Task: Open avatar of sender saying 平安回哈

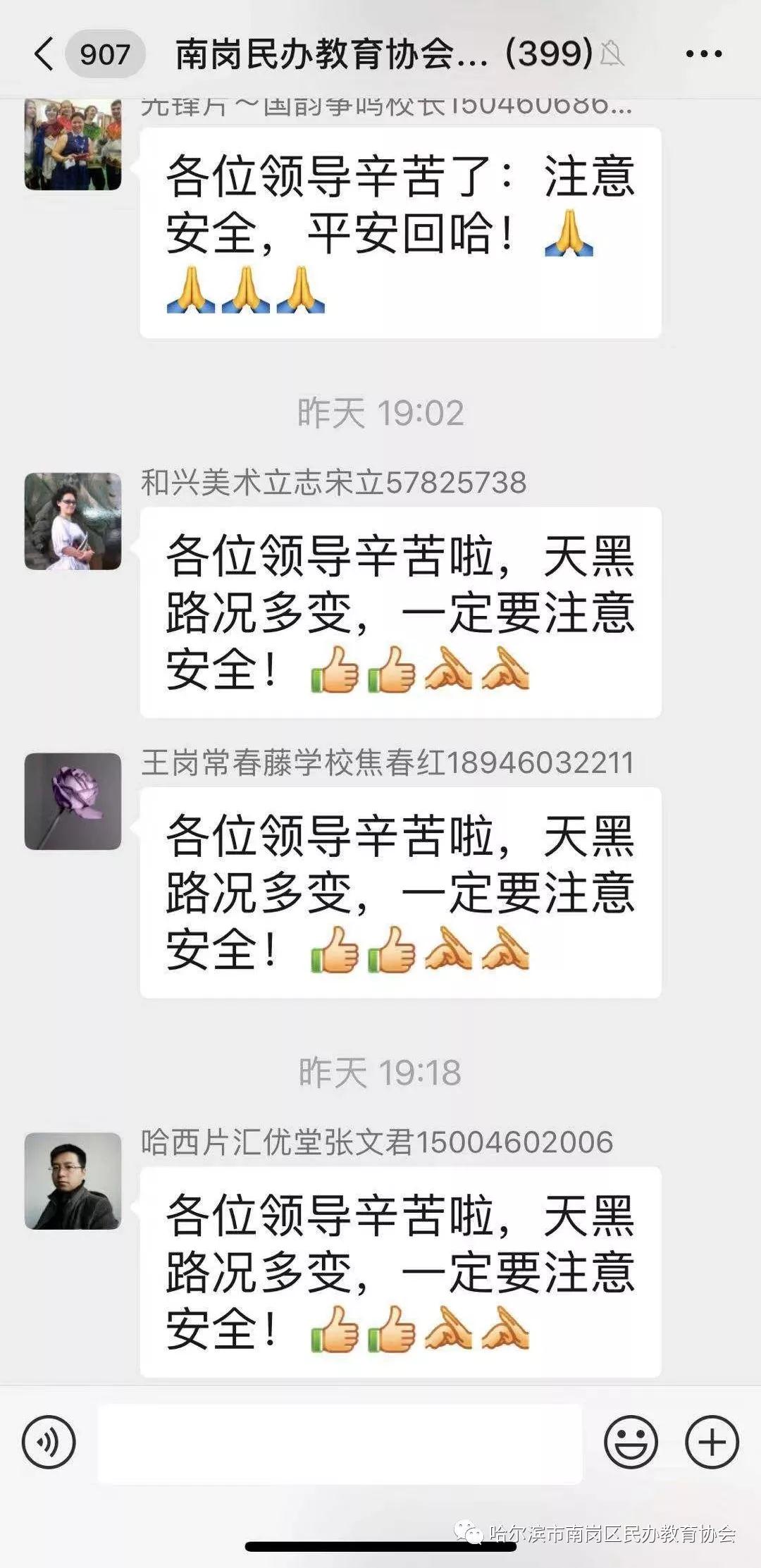Action: coord(73,144)
